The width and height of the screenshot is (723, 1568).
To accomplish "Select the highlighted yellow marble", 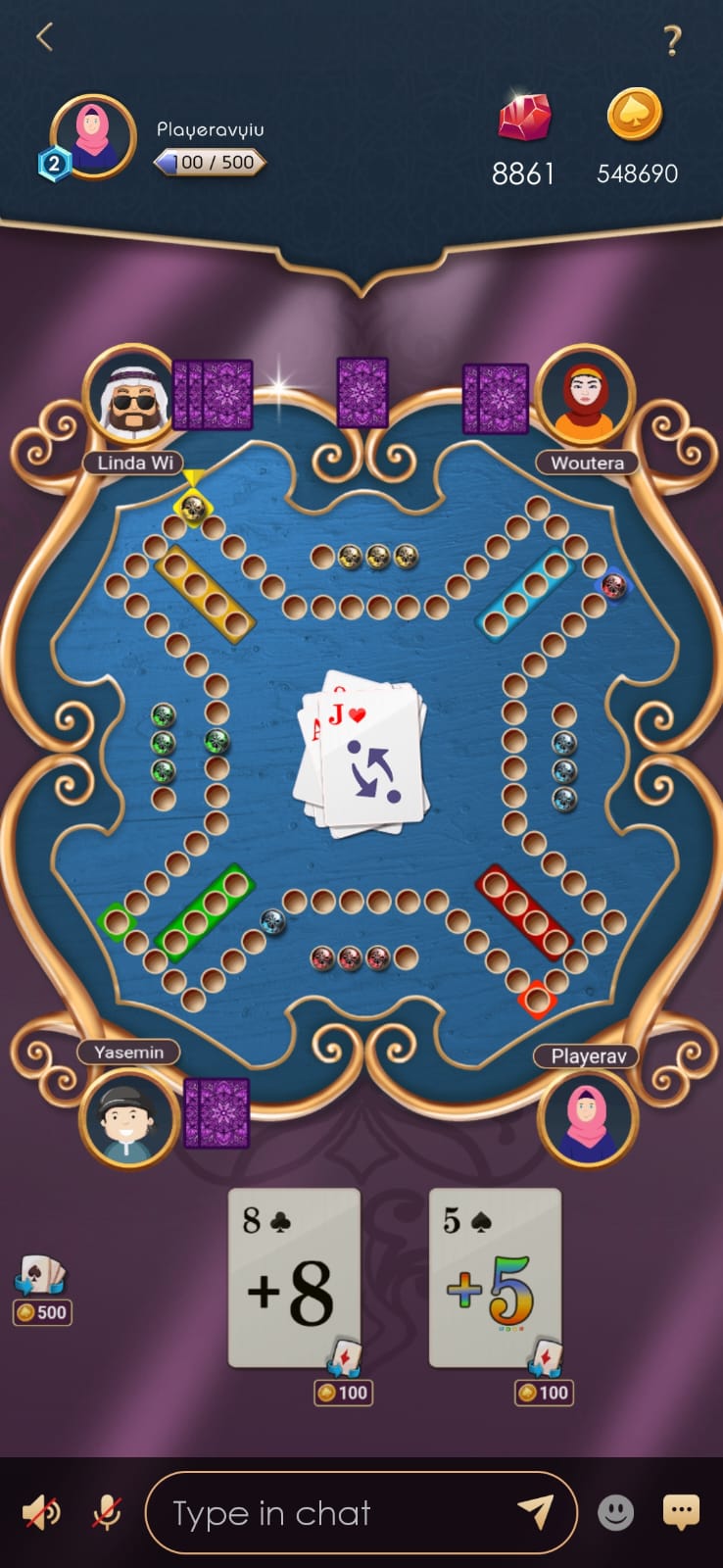I will [193, 507].
